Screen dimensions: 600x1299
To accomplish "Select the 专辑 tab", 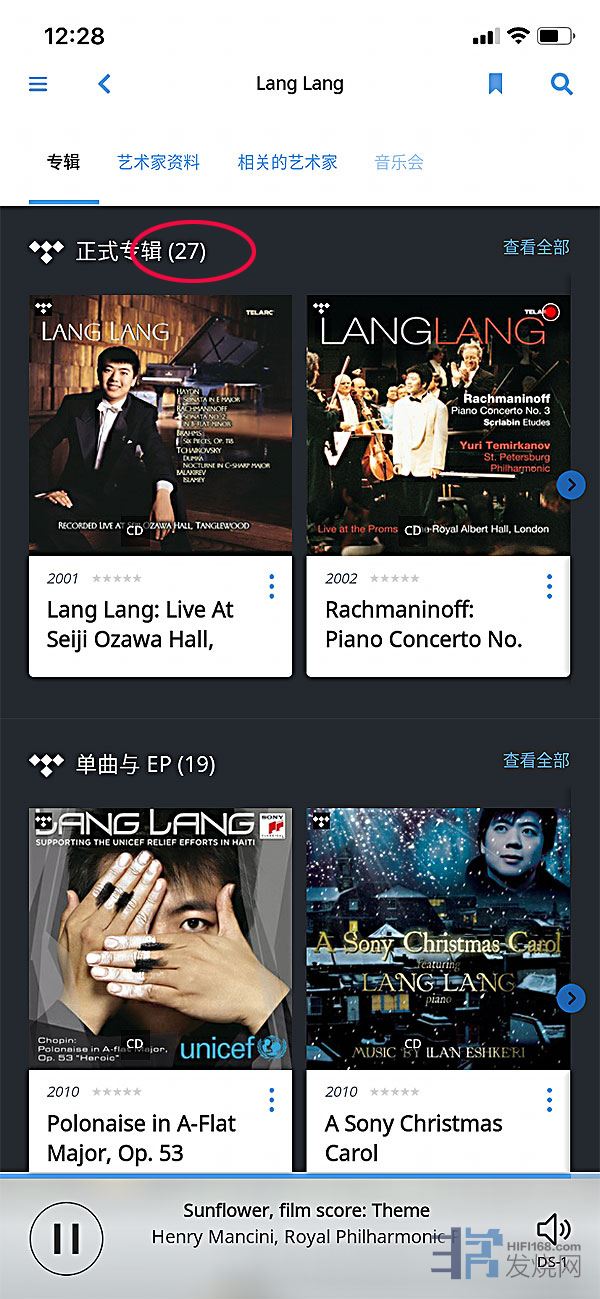I will [x=63, y=162].
